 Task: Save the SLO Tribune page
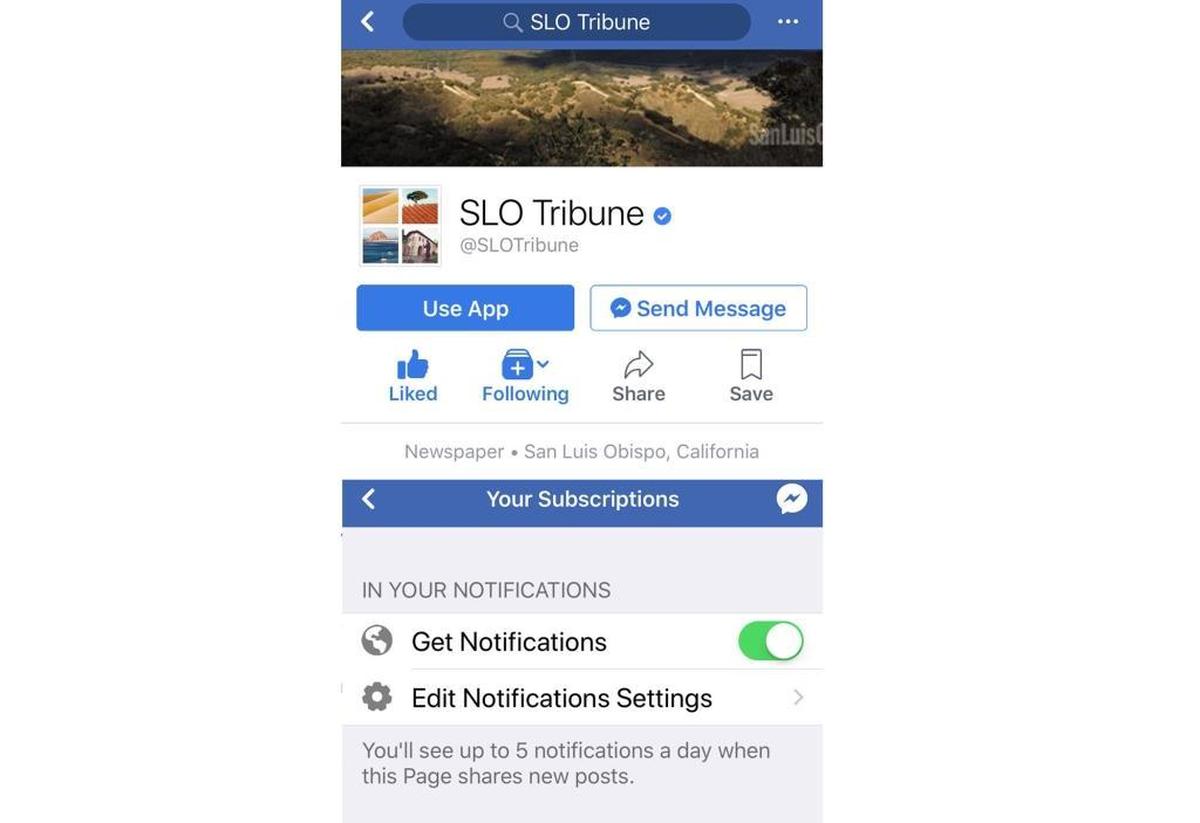point(751,376)
